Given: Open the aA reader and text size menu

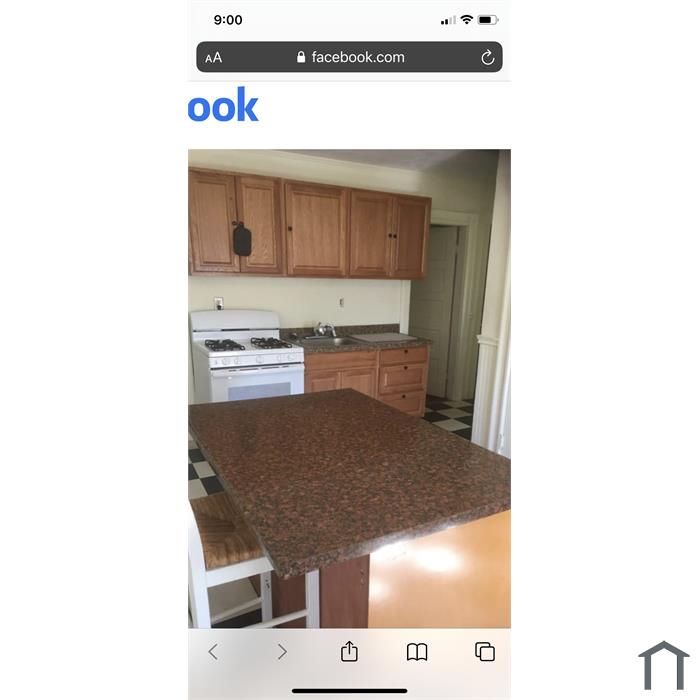Looking at the screenshot, I should (x=214, y=58).
